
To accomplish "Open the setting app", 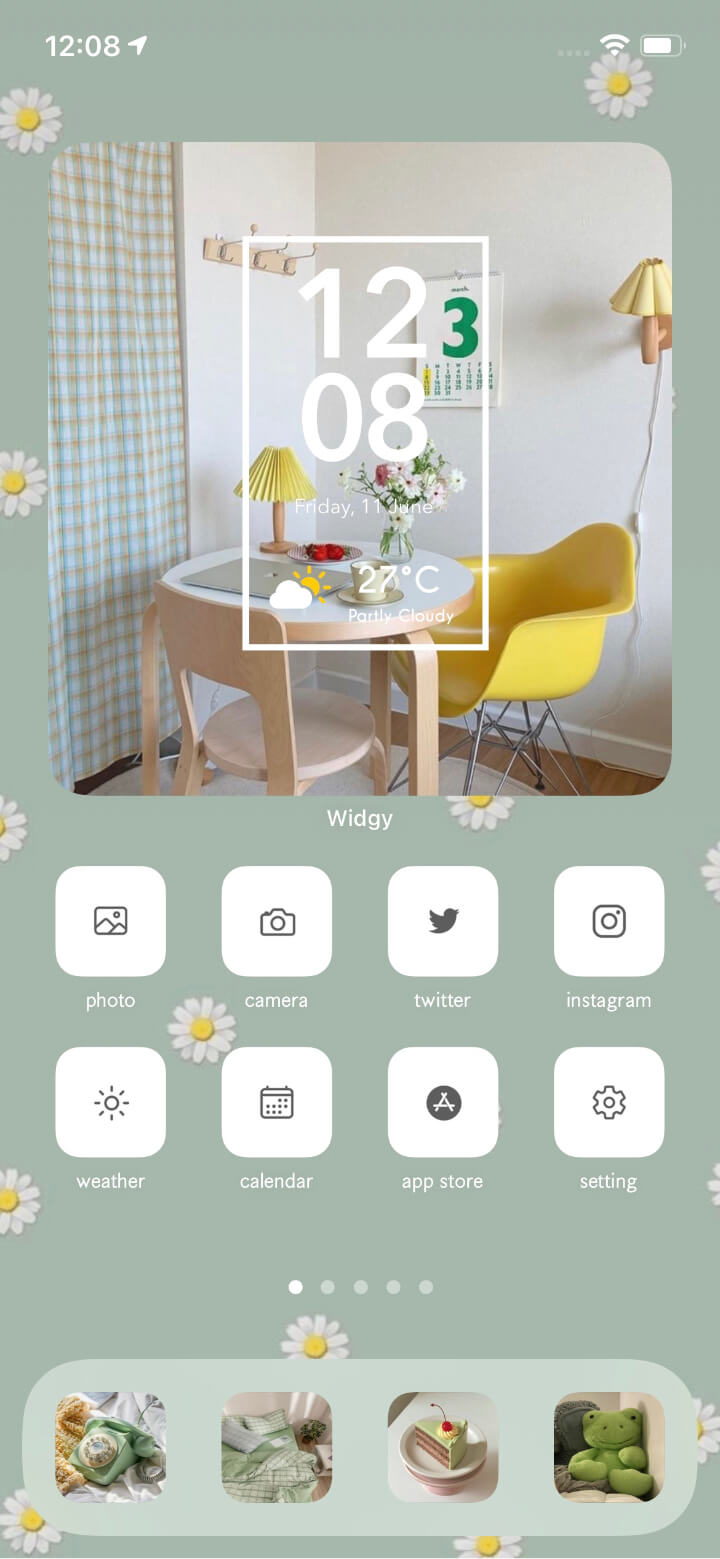I will click(609, 1102).
